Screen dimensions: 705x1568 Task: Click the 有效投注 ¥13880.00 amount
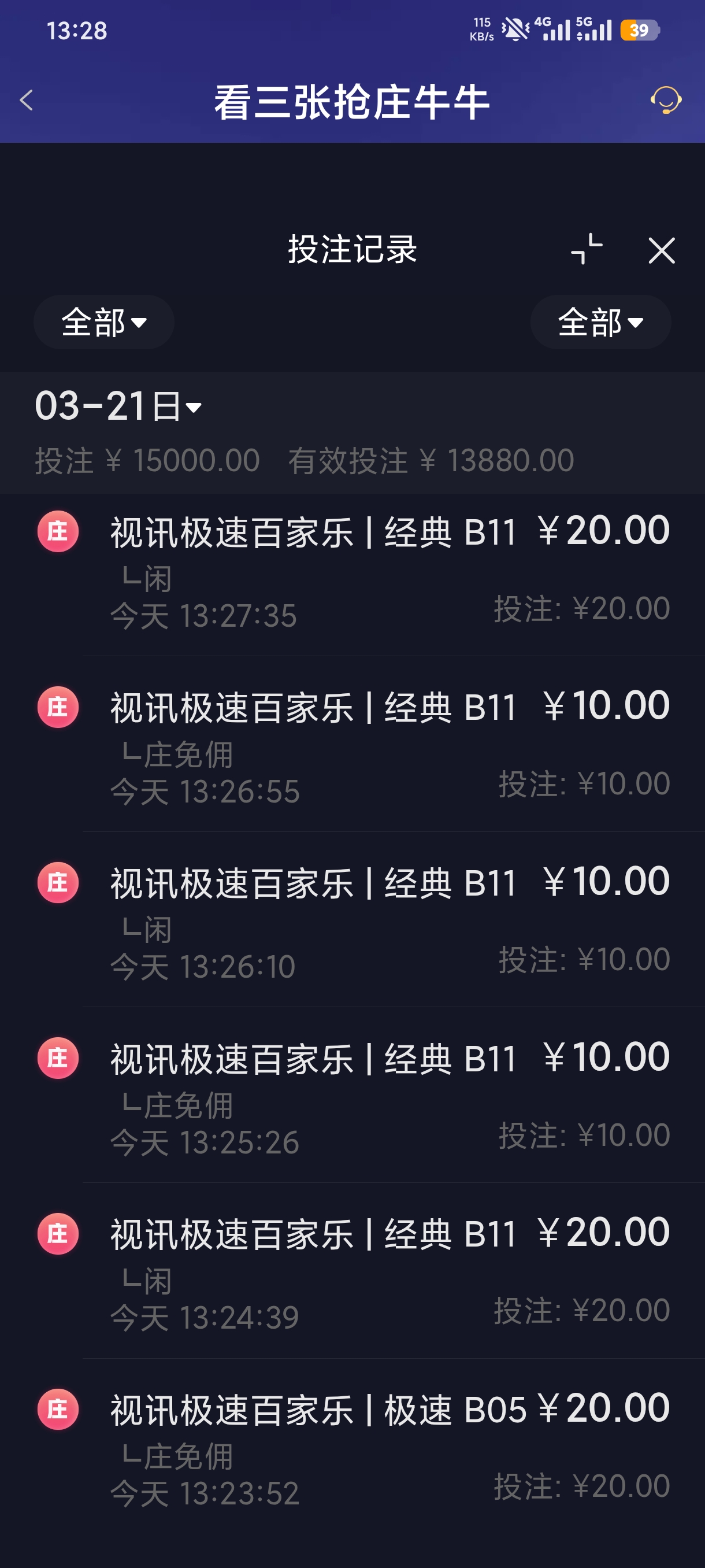pos(430,461)
